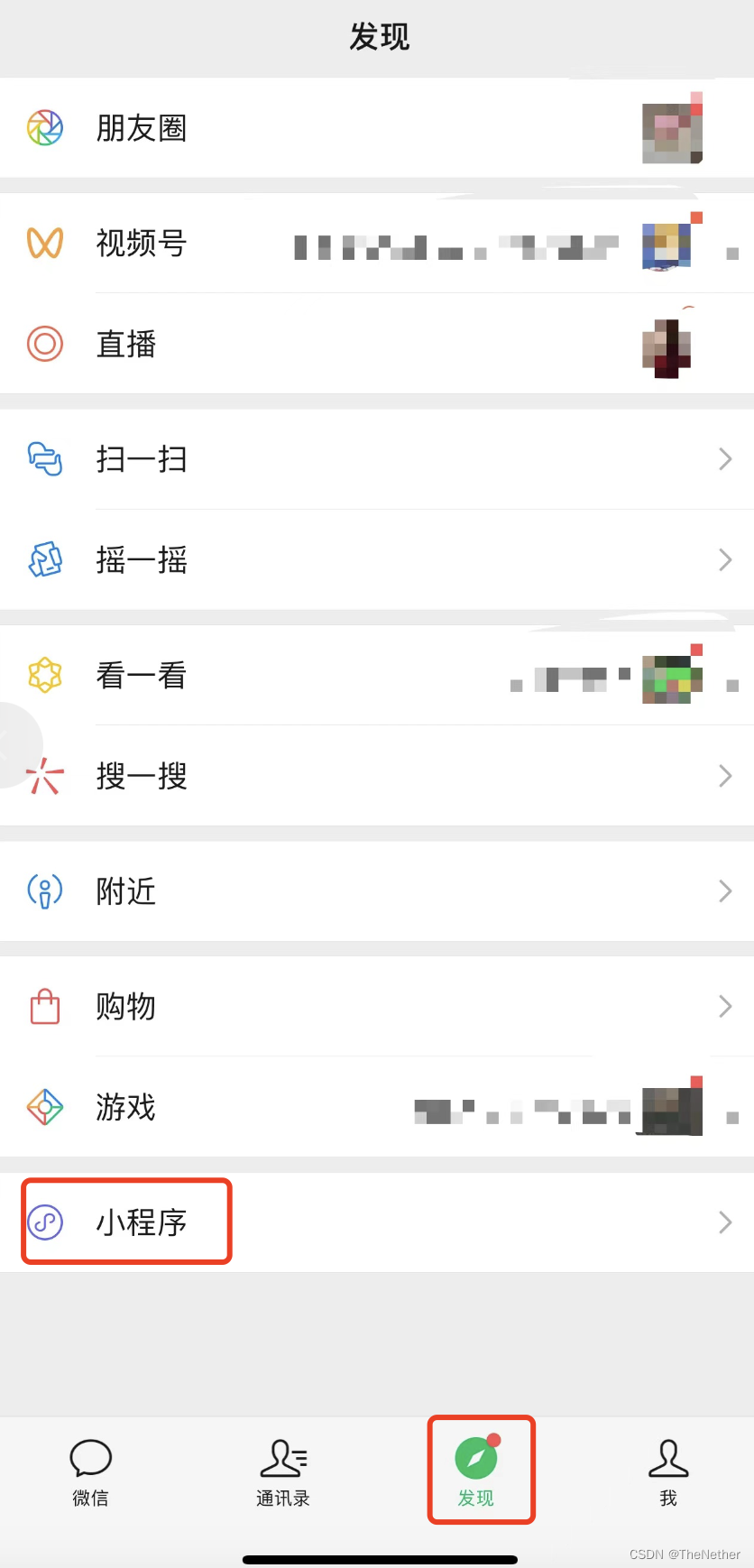Select the 发现 discover tab

(476, 1469)
